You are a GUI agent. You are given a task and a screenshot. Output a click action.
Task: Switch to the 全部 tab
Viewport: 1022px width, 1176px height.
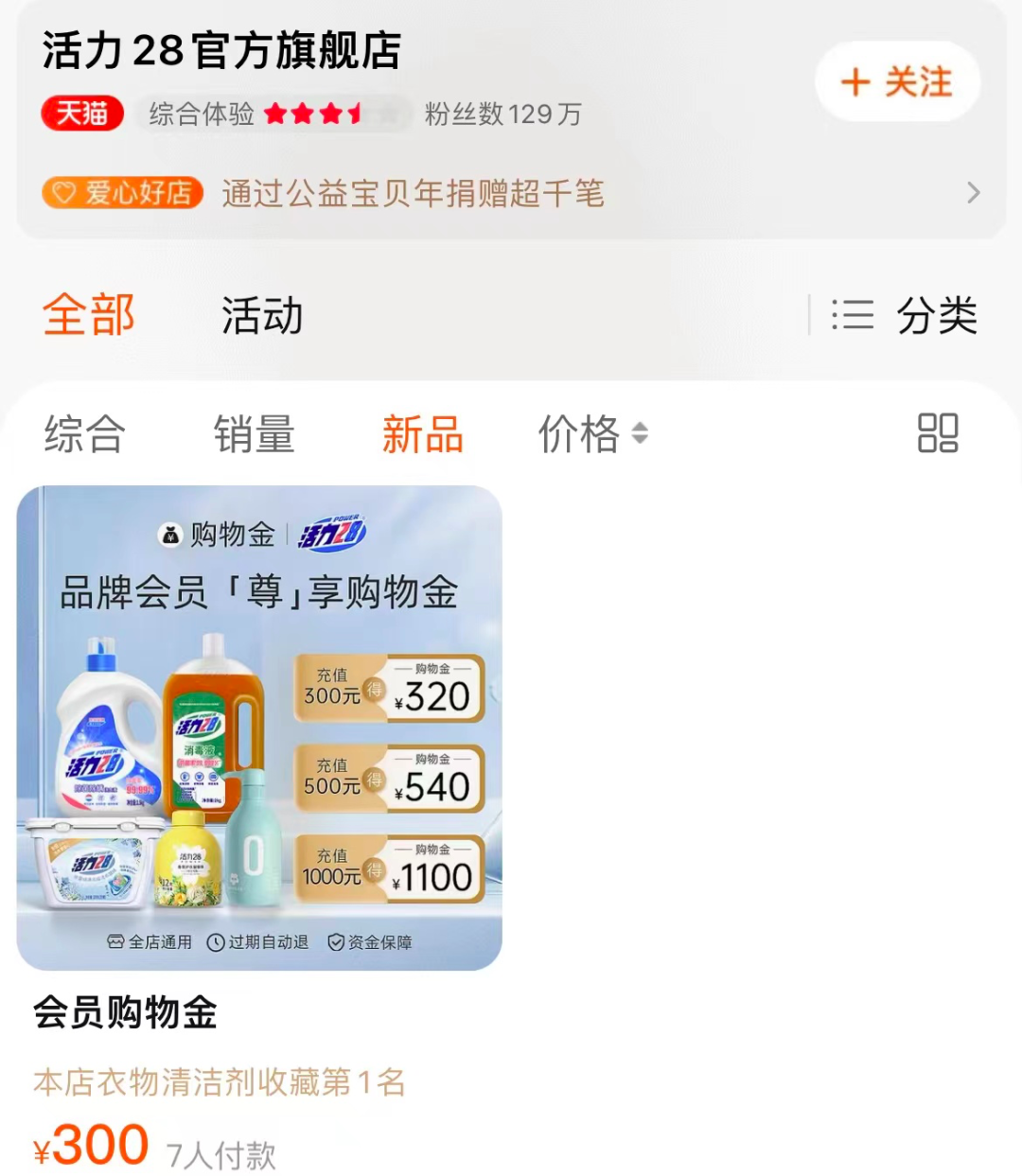89,315
